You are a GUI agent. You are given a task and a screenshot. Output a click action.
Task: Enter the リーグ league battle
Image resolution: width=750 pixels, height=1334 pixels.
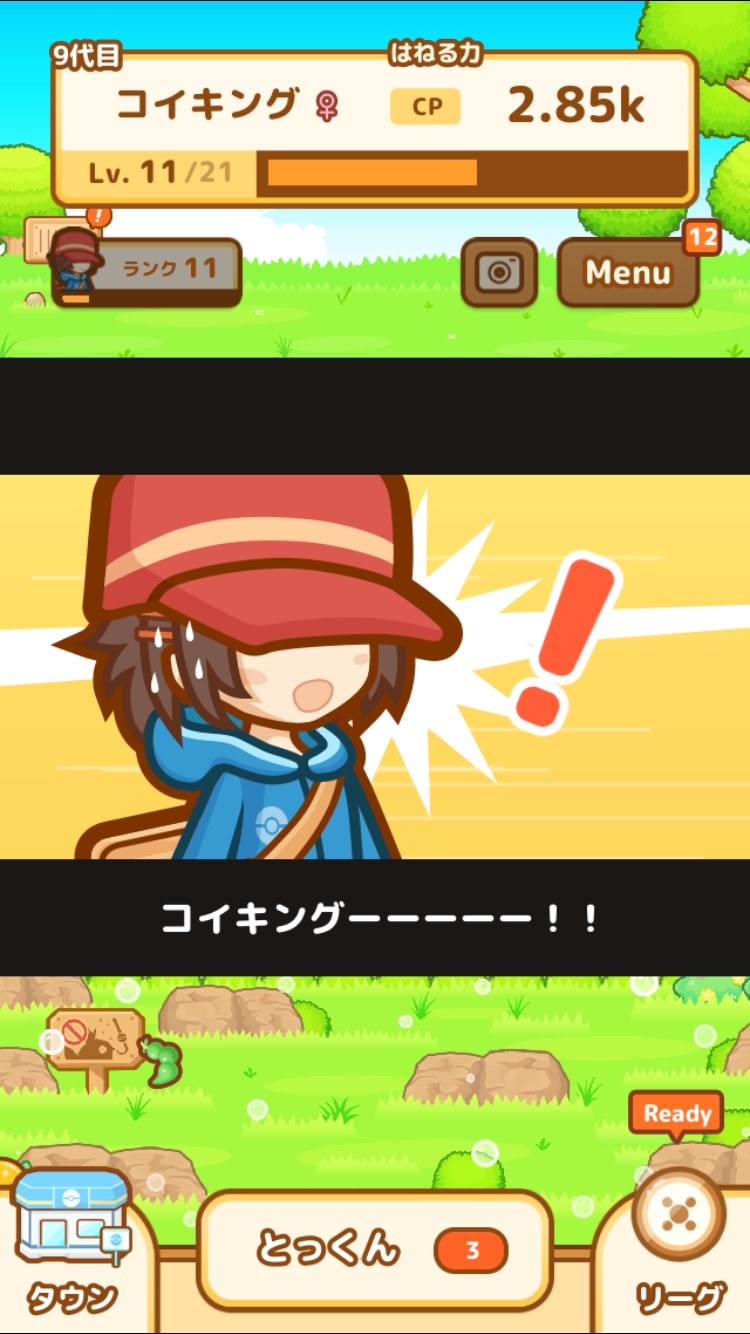pos(678,1230)
